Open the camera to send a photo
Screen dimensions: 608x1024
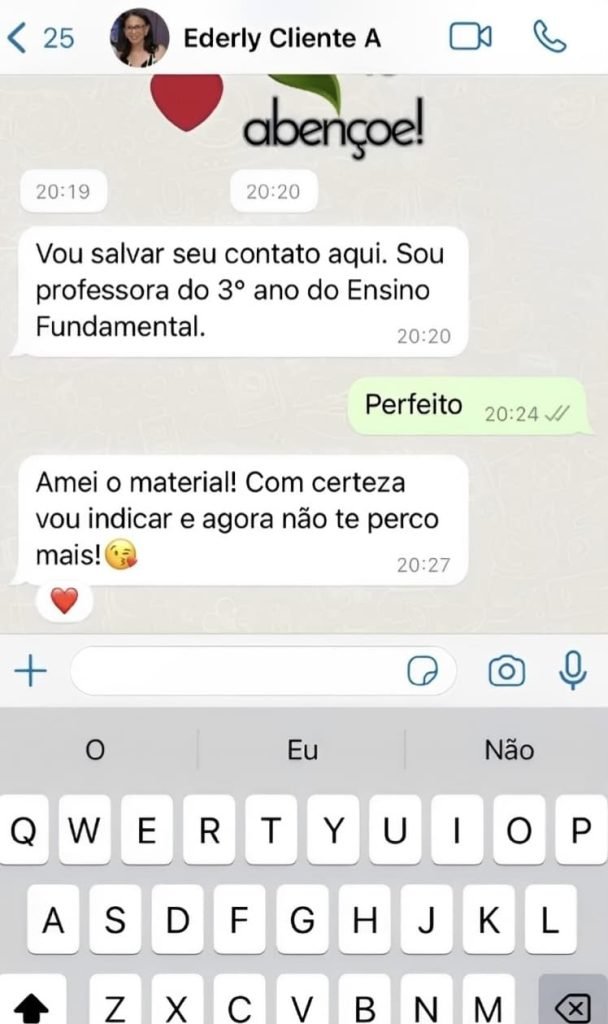pyautogui.click(x=507, y=672)
